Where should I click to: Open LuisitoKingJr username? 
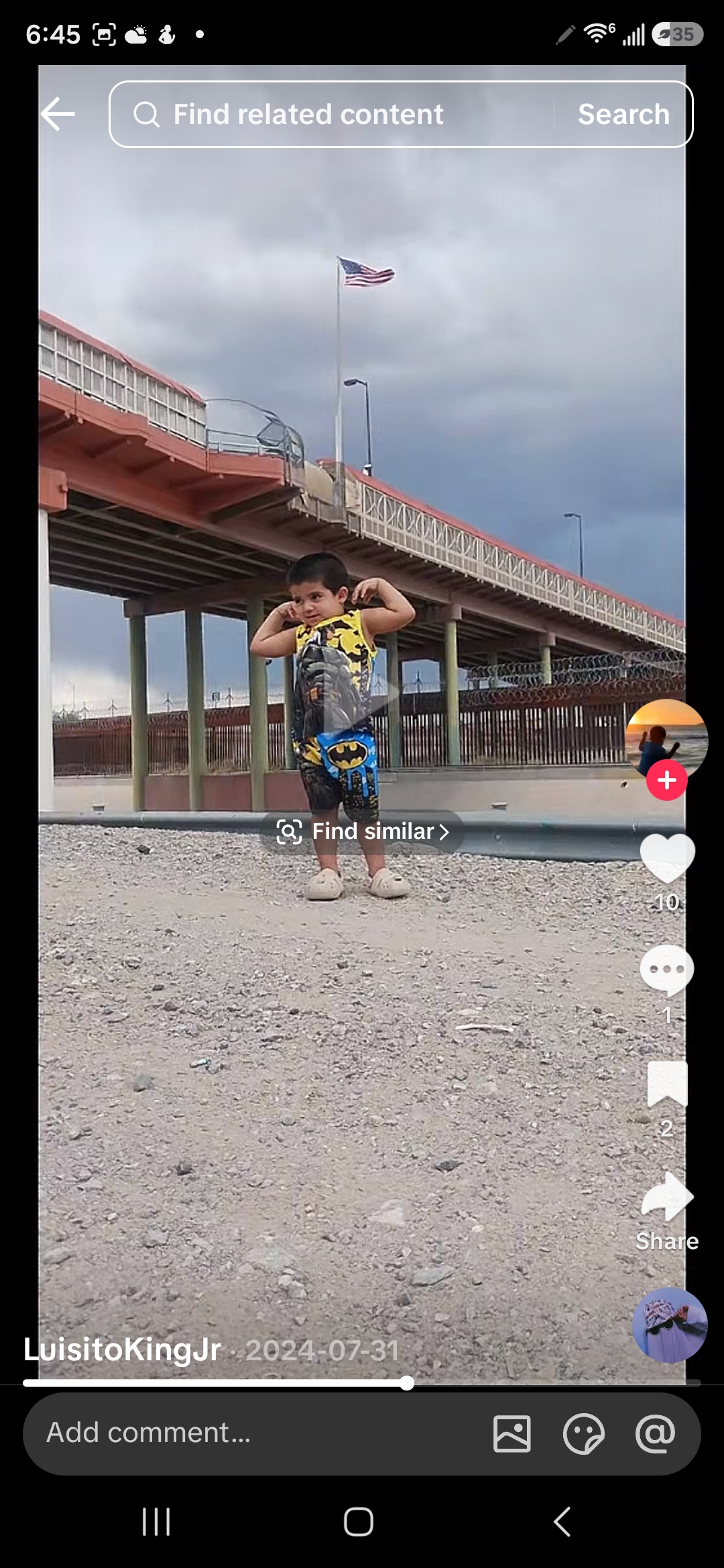[x=123, y=1350]
